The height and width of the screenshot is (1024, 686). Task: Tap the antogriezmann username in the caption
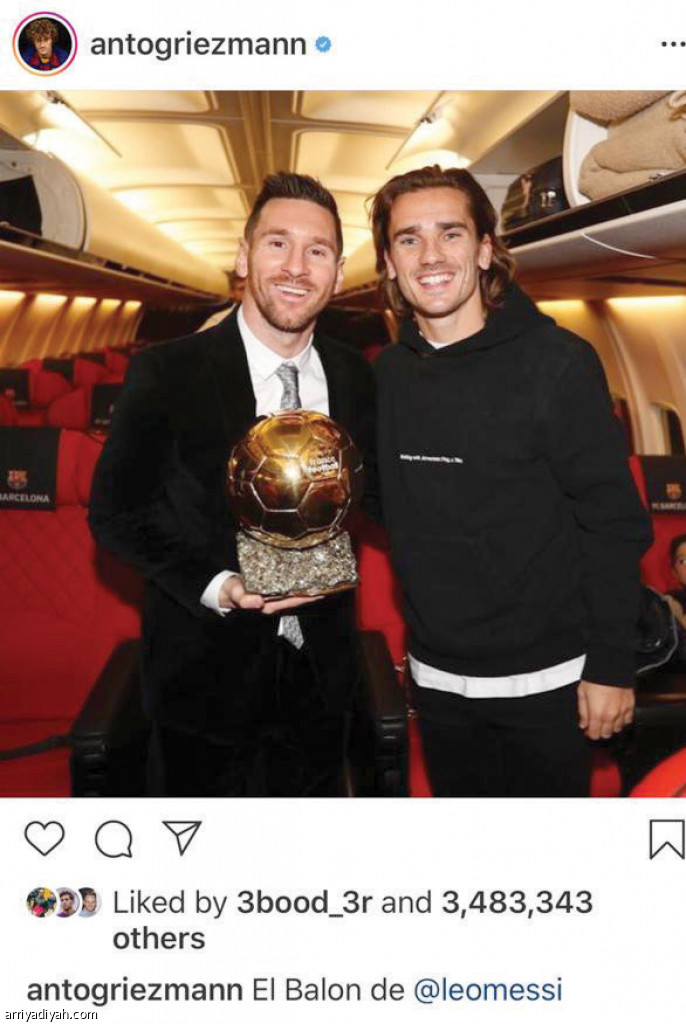tap(134, 990)
